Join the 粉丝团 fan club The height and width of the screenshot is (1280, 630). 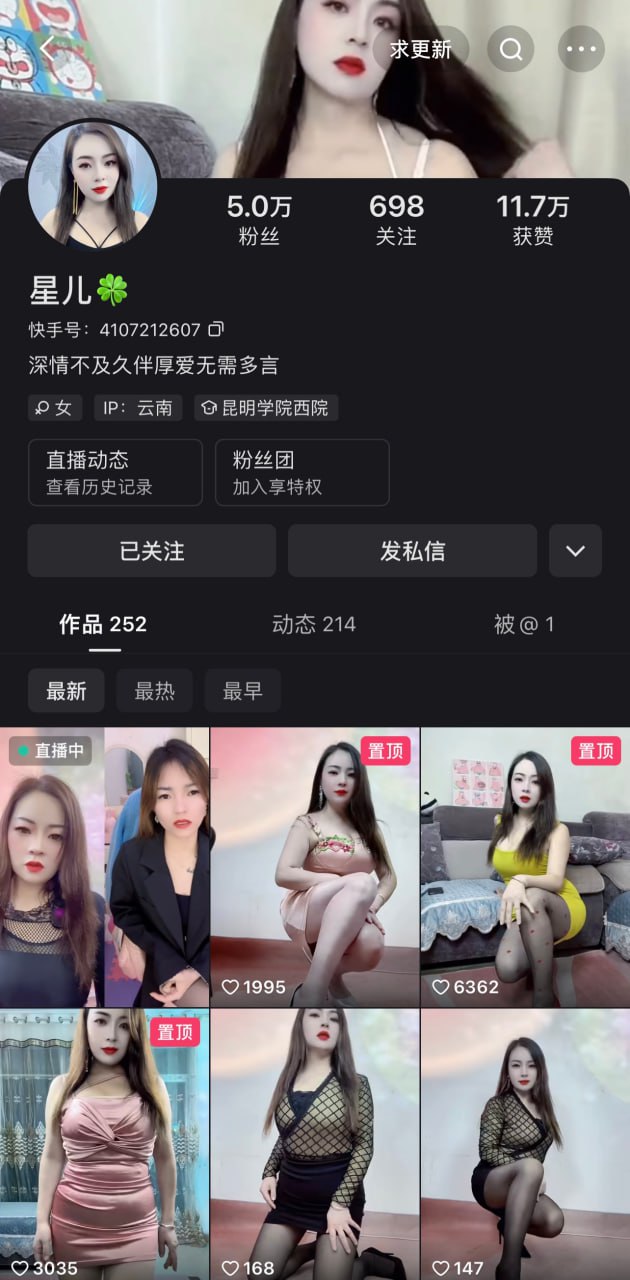pyautogui.click(x=302, y=472)
